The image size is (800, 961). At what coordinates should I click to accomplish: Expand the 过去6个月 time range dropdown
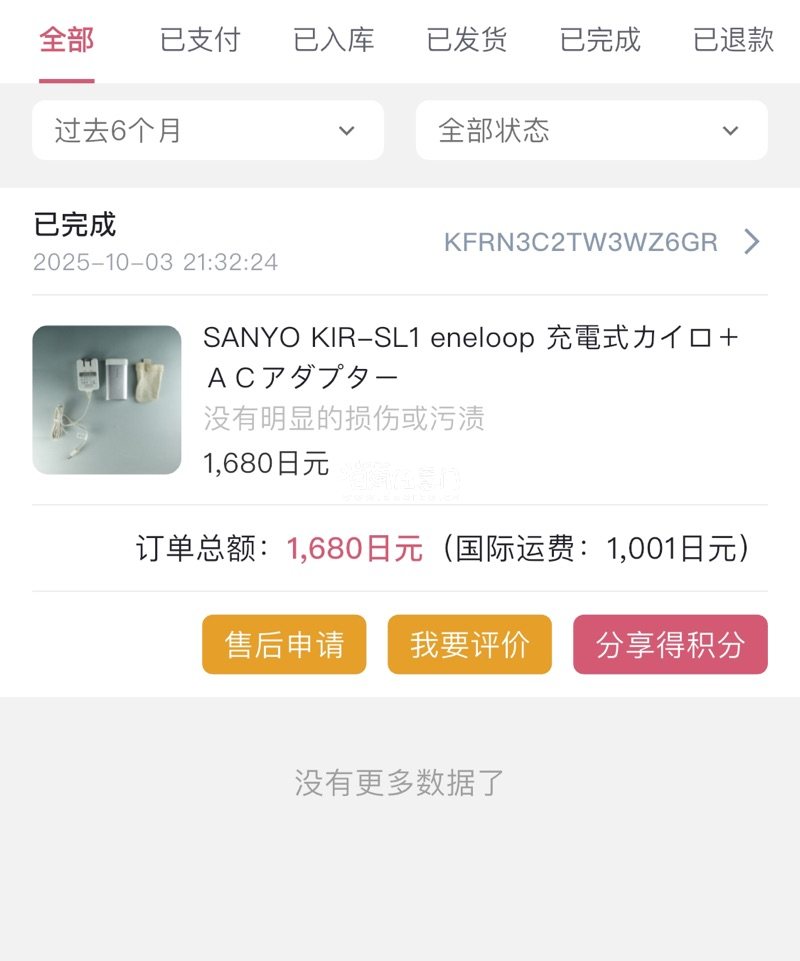[x=208, y=130]
